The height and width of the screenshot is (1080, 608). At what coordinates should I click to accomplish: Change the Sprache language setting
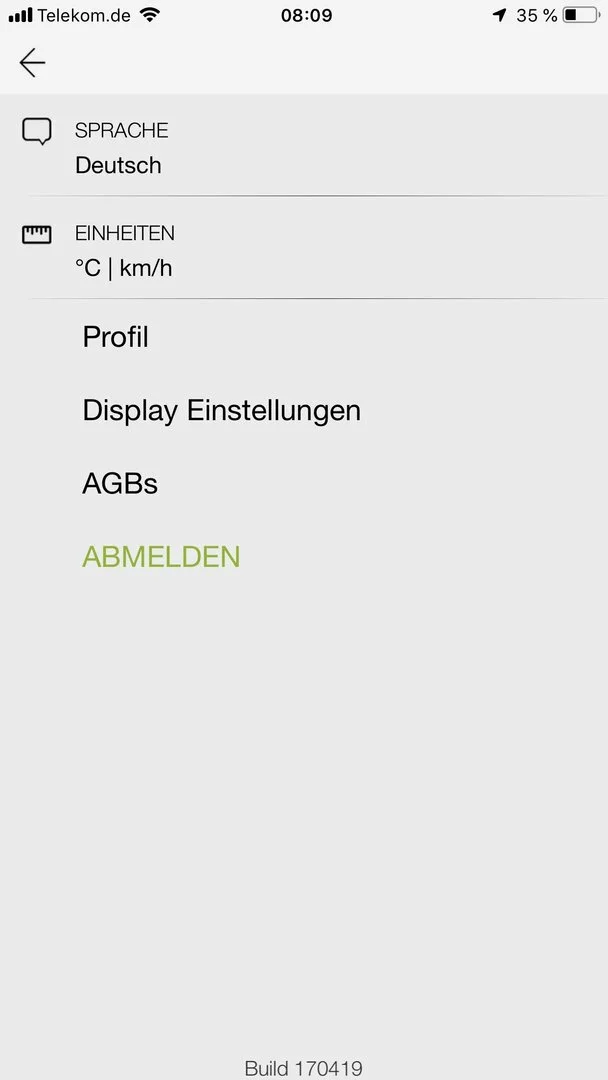pos(118,148)
